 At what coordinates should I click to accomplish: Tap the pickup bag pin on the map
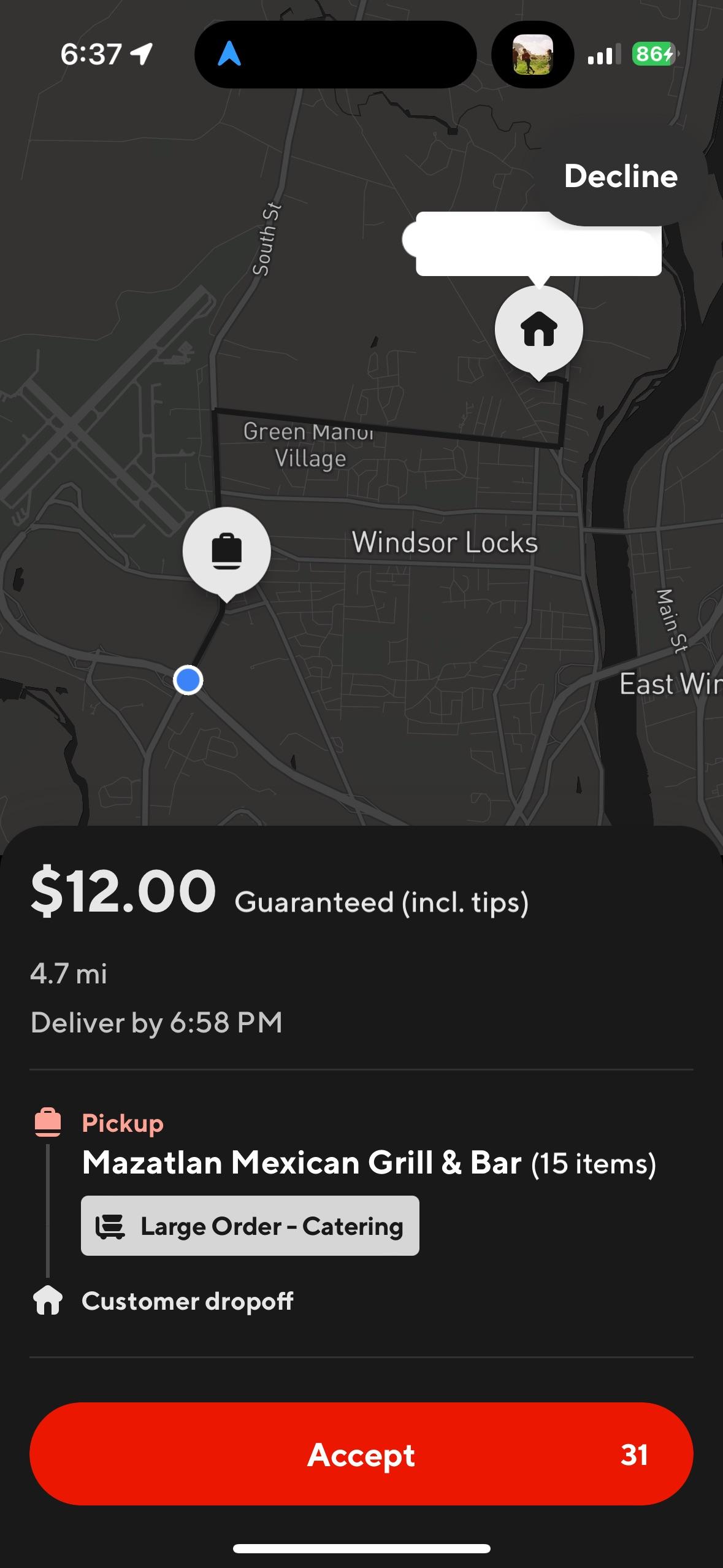pyautogui.click(x=226, y=550)
